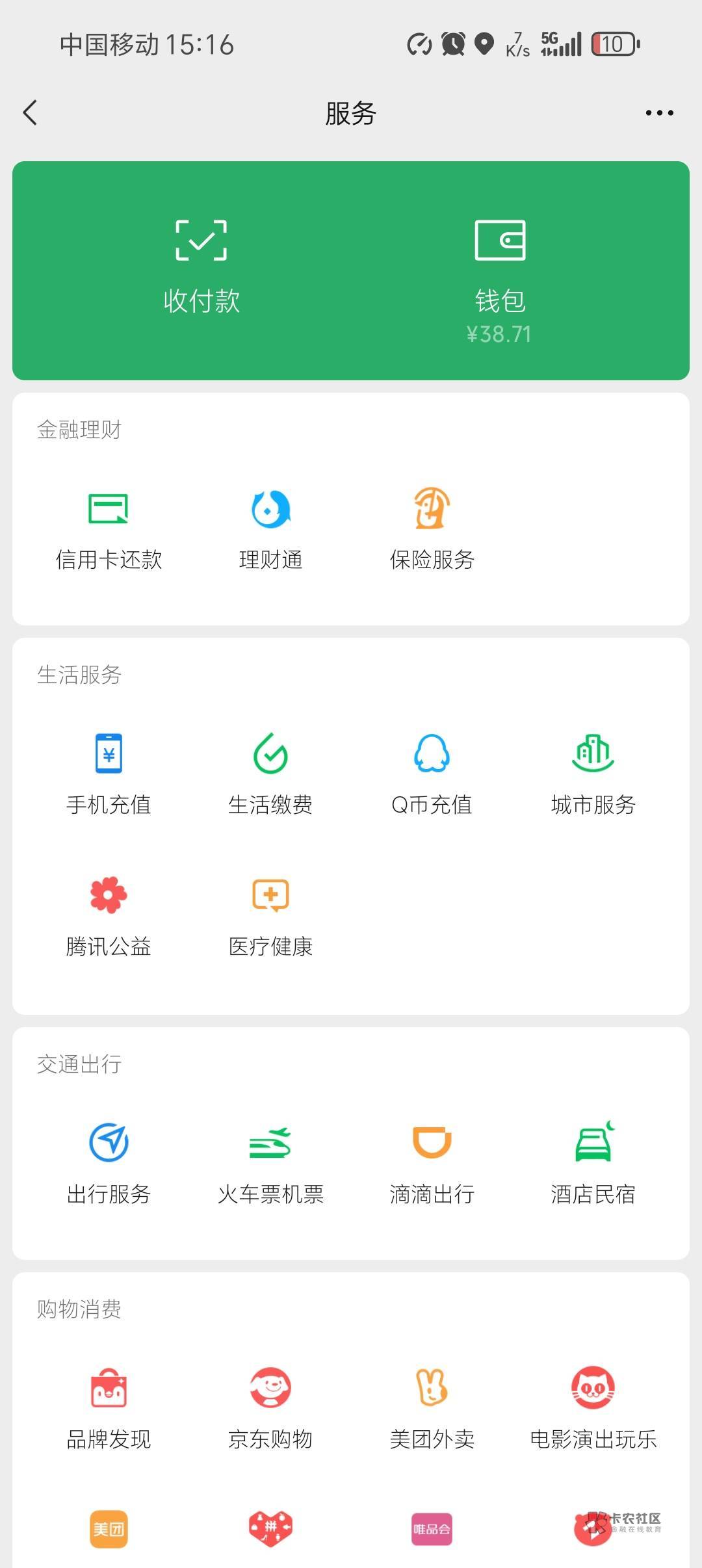This screenshot has height=1568, width=702.
Task: Select 手机充值 mobile top-up
Action: pos(109,775)
